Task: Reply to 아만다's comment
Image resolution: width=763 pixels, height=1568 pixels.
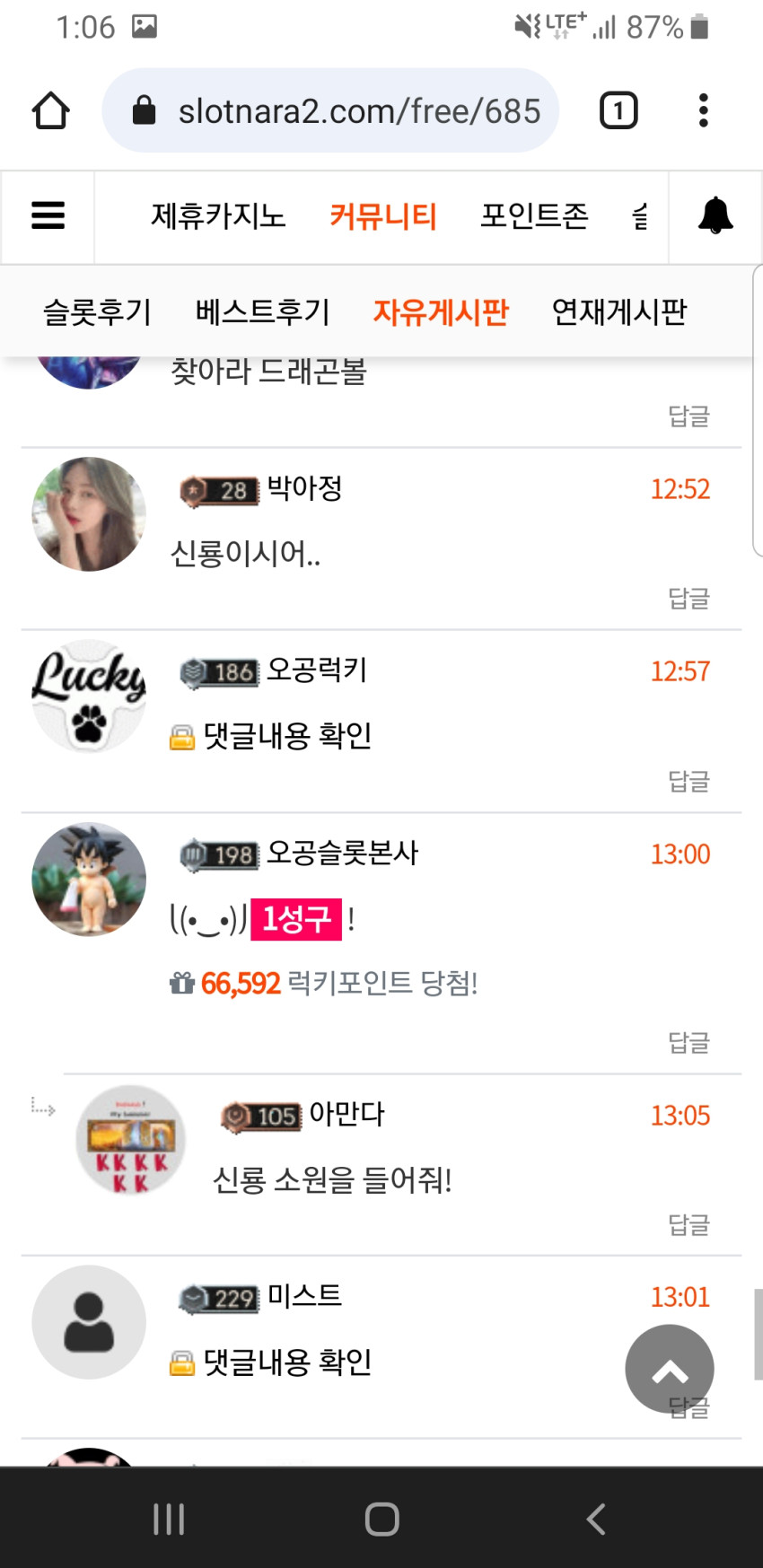Action: pos(688,1224)
